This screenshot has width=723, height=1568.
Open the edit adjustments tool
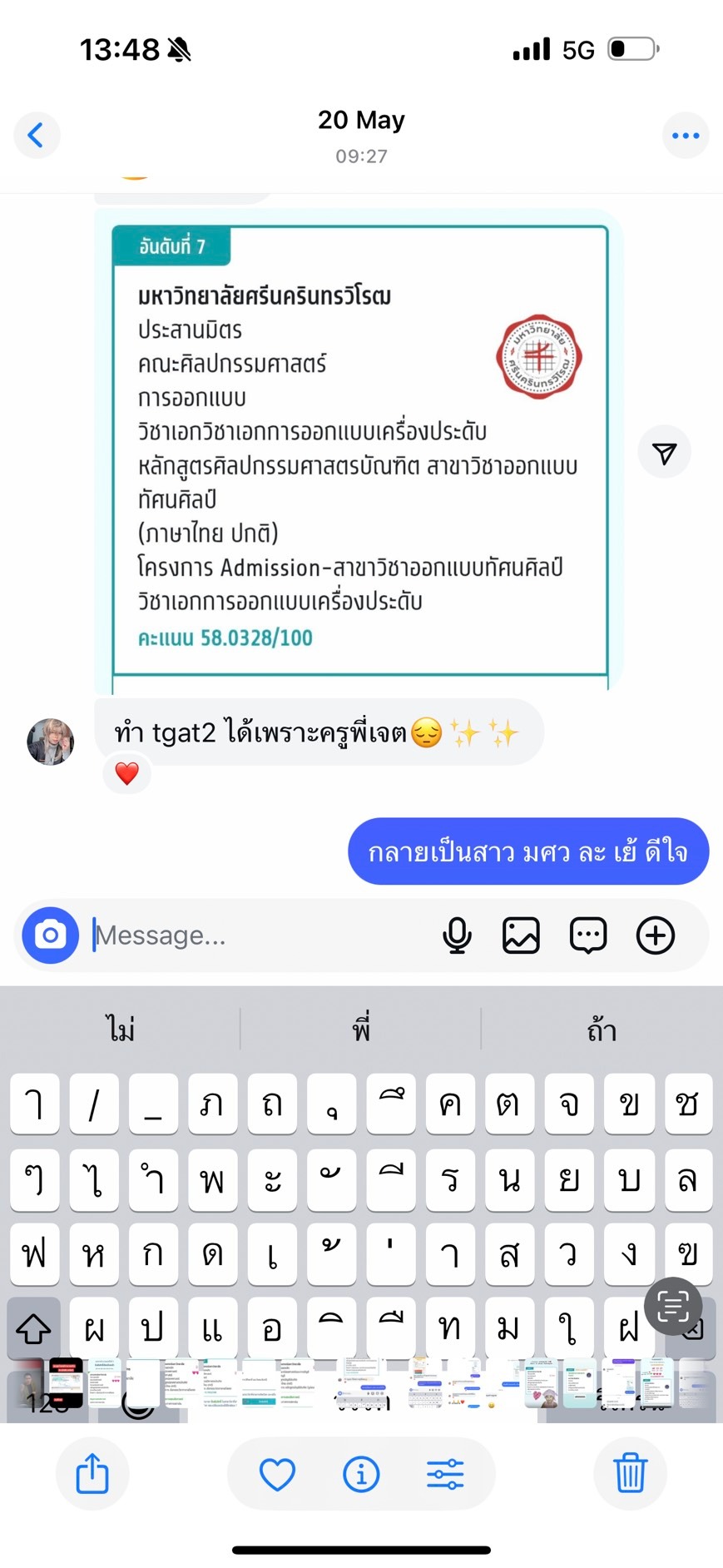[445, 1475]
